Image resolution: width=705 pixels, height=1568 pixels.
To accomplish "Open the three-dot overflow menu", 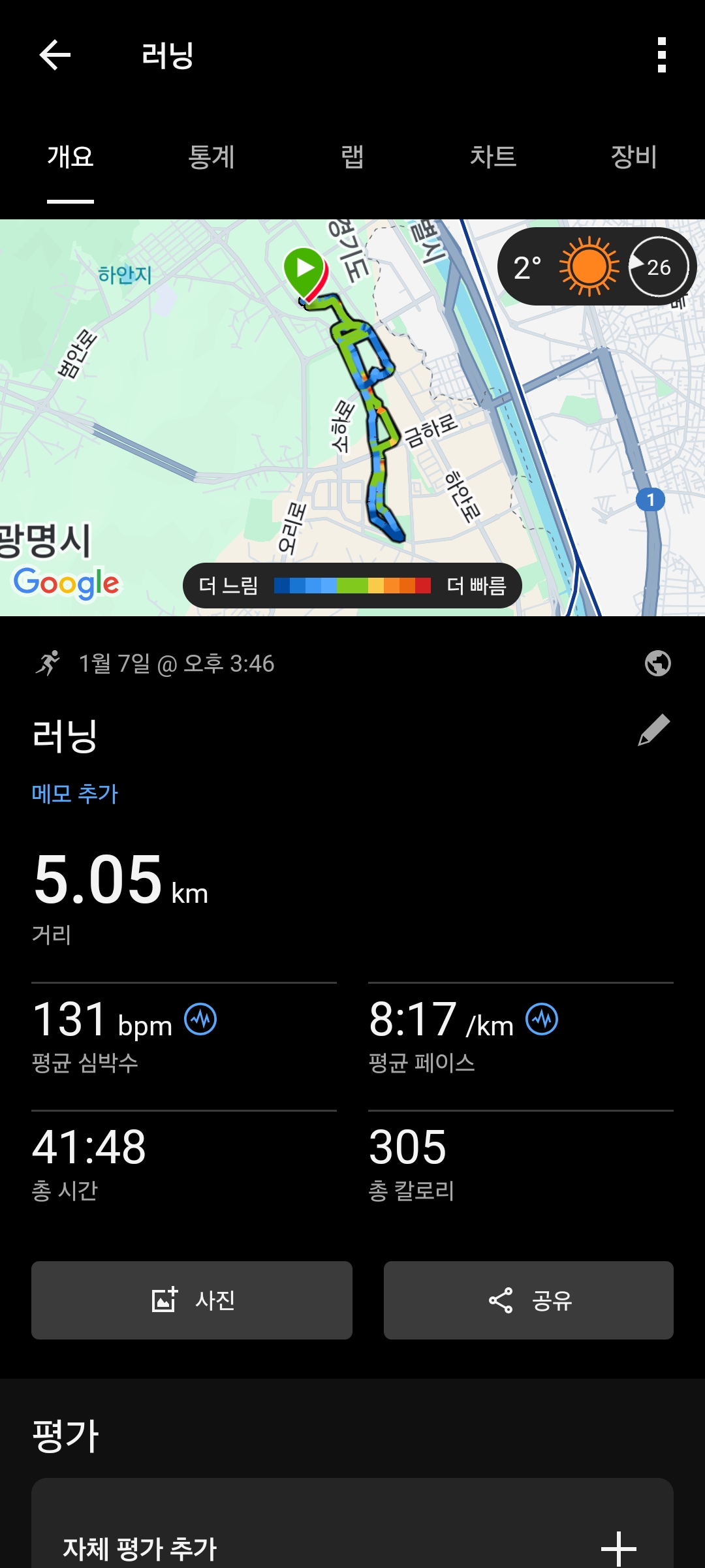I will pyautogui.click(x=663, y=55).
